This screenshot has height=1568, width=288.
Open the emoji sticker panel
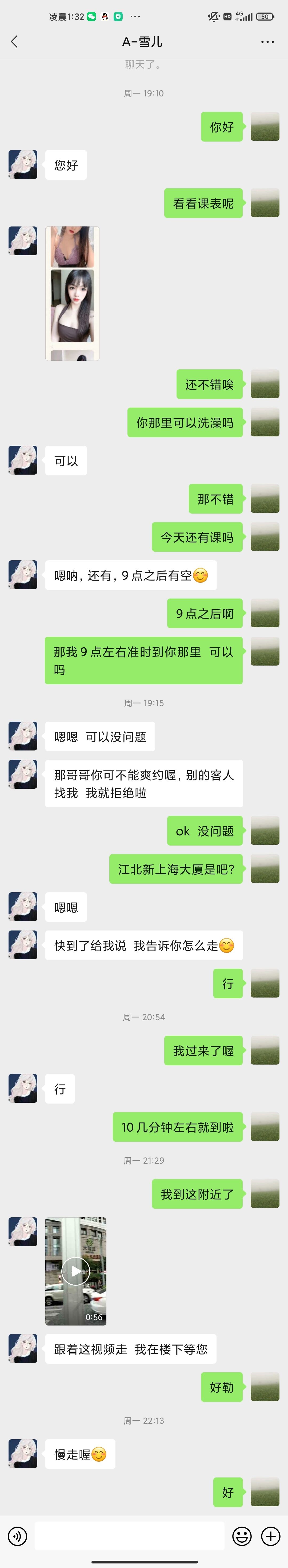242,1536
